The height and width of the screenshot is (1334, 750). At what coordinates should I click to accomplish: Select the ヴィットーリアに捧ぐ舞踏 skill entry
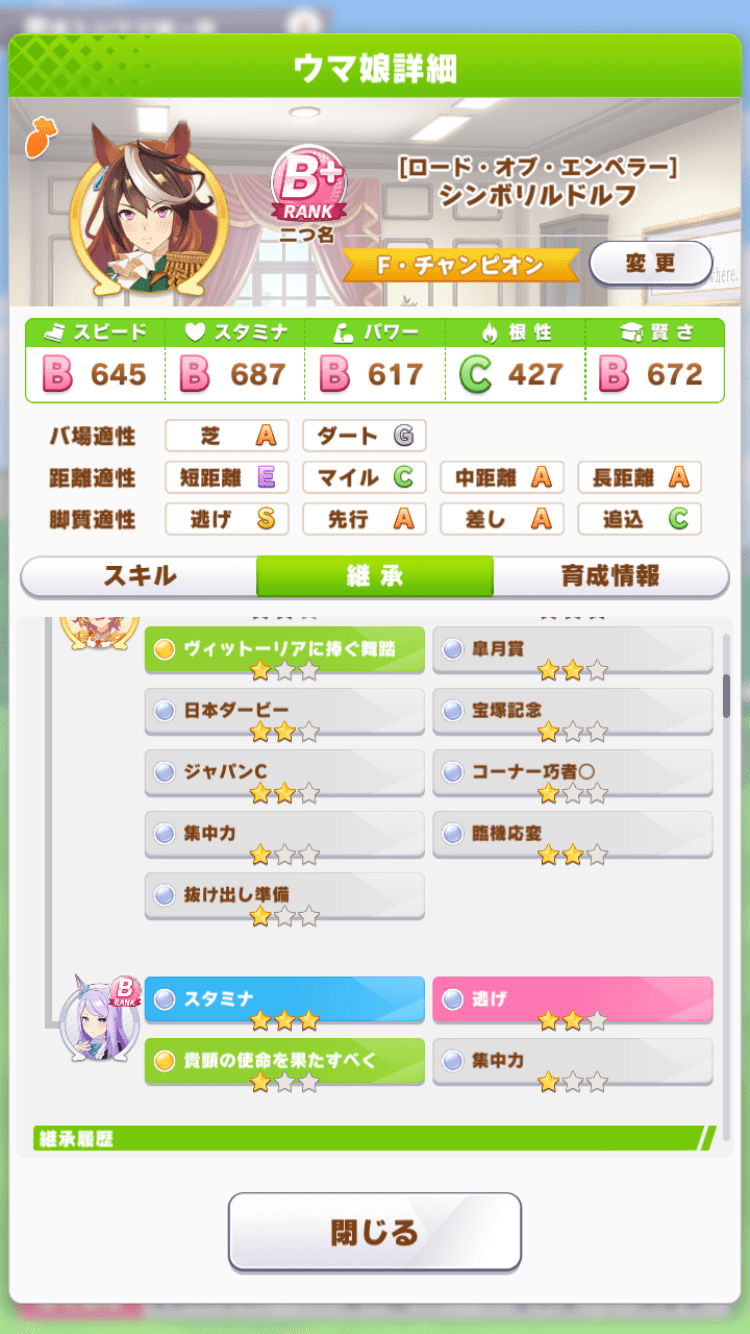click(283, 649)
